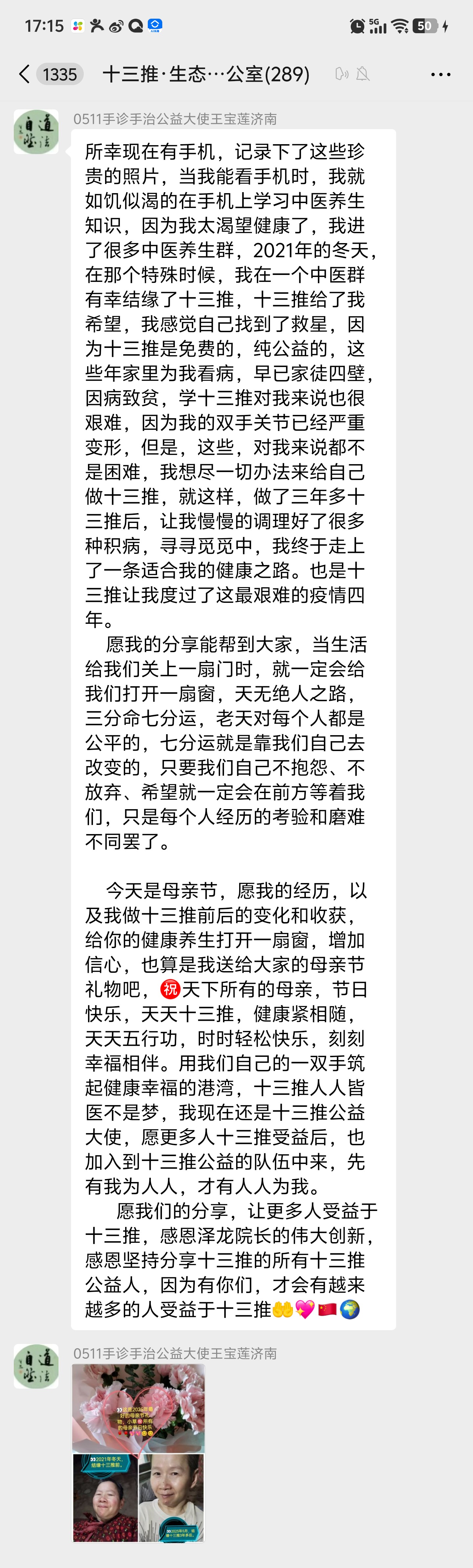This screenshot has height=1568, width=473.
Task: Open sender avatar beside the photo message
Action: [x=36, y=1366]
